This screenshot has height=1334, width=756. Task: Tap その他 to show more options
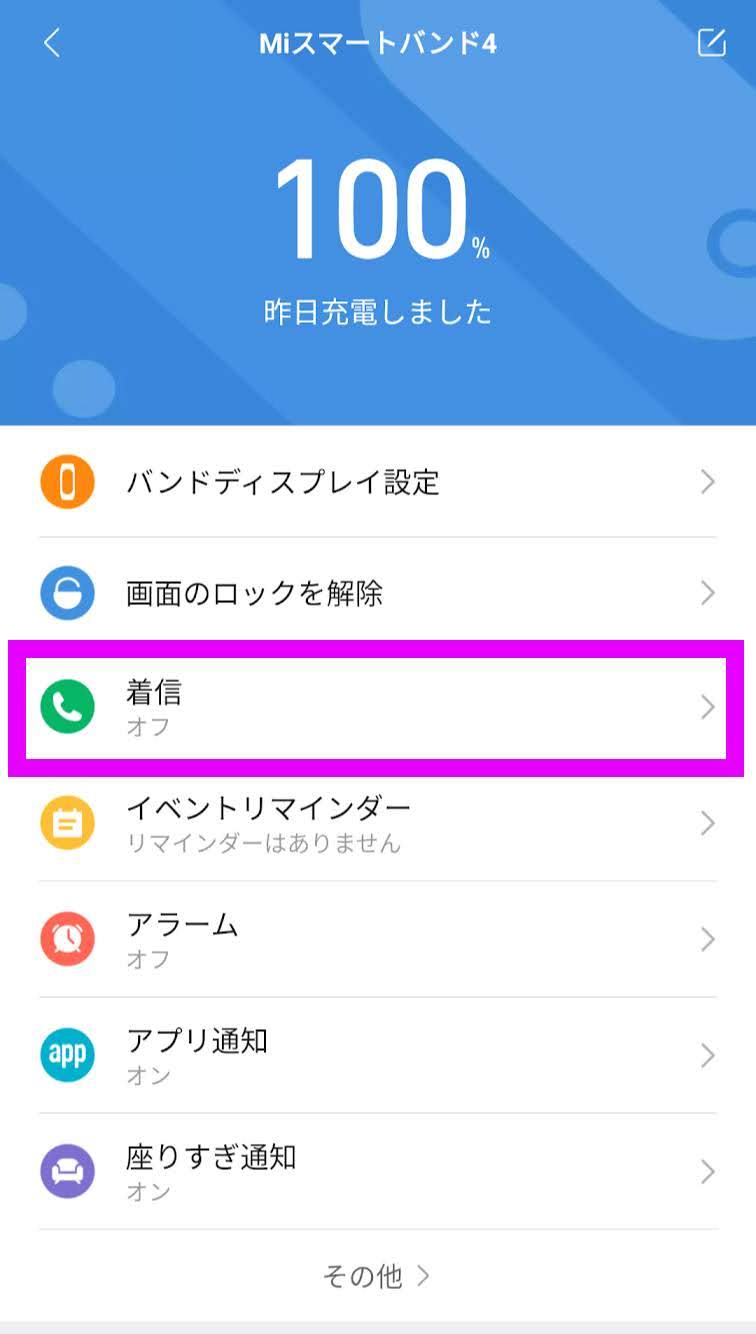click(376, 1275)
